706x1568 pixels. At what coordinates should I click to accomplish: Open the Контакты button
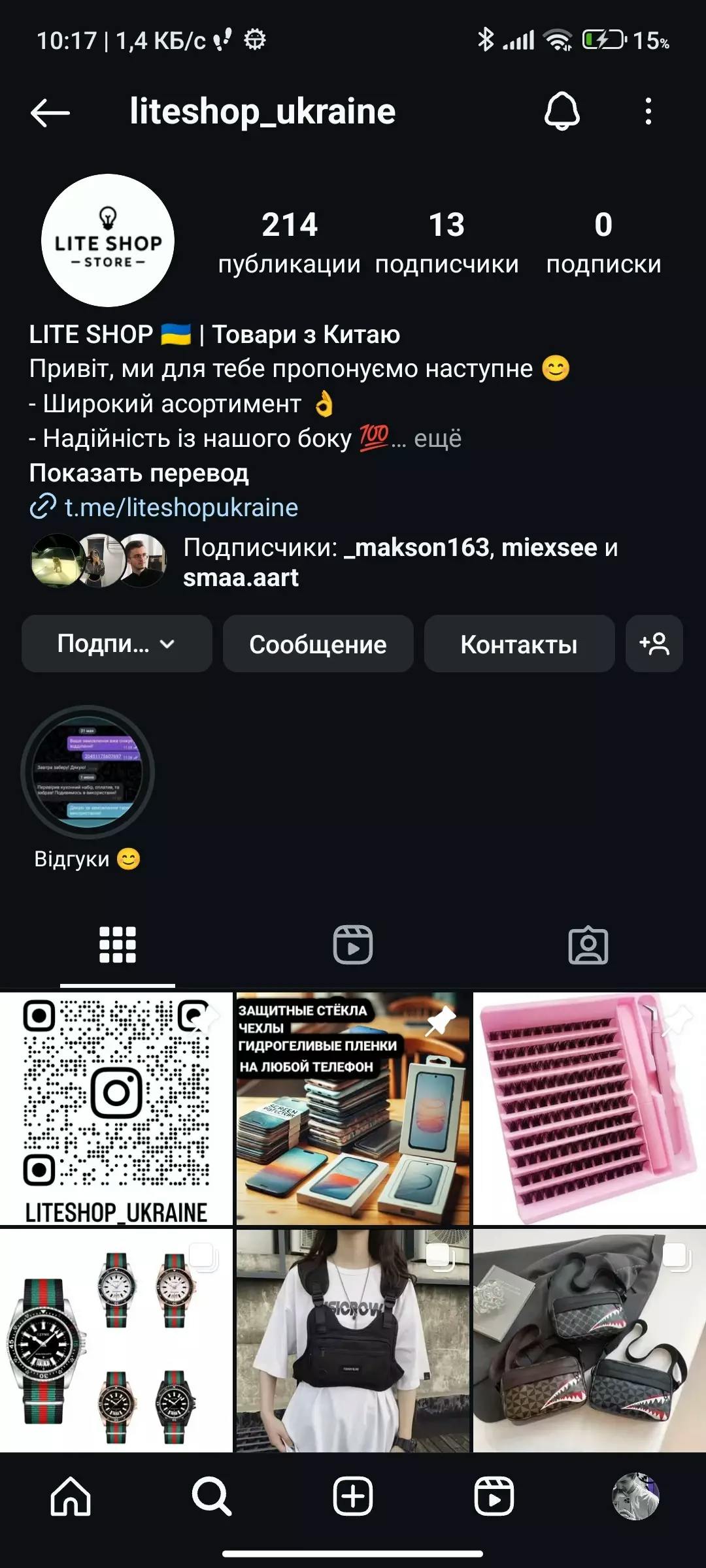tap(519, 644)
